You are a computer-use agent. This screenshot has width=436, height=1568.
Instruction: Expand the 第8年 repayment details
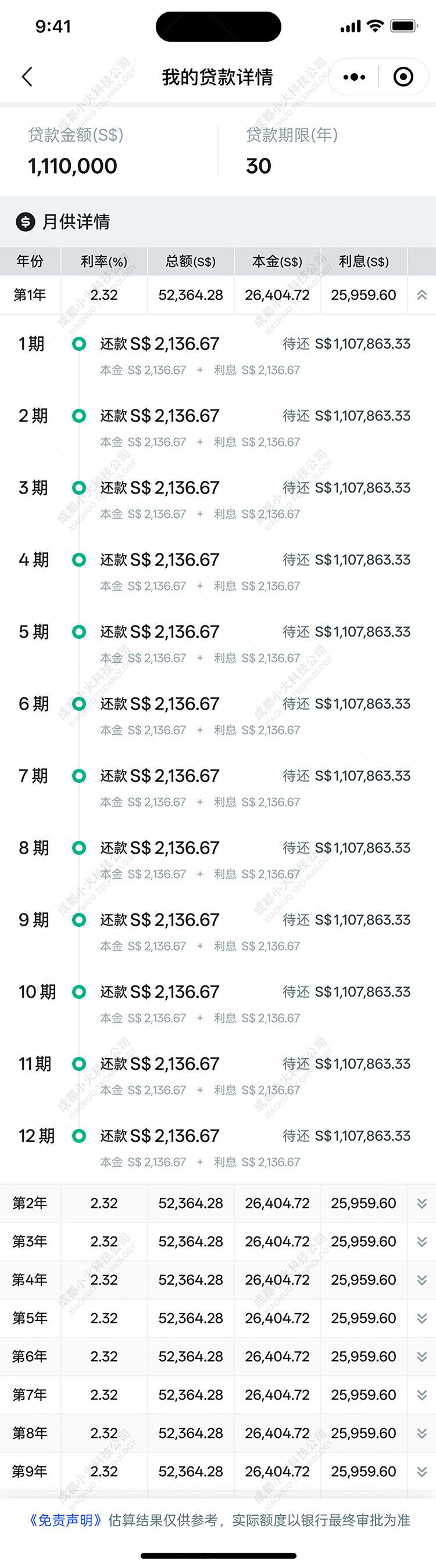421,1433
